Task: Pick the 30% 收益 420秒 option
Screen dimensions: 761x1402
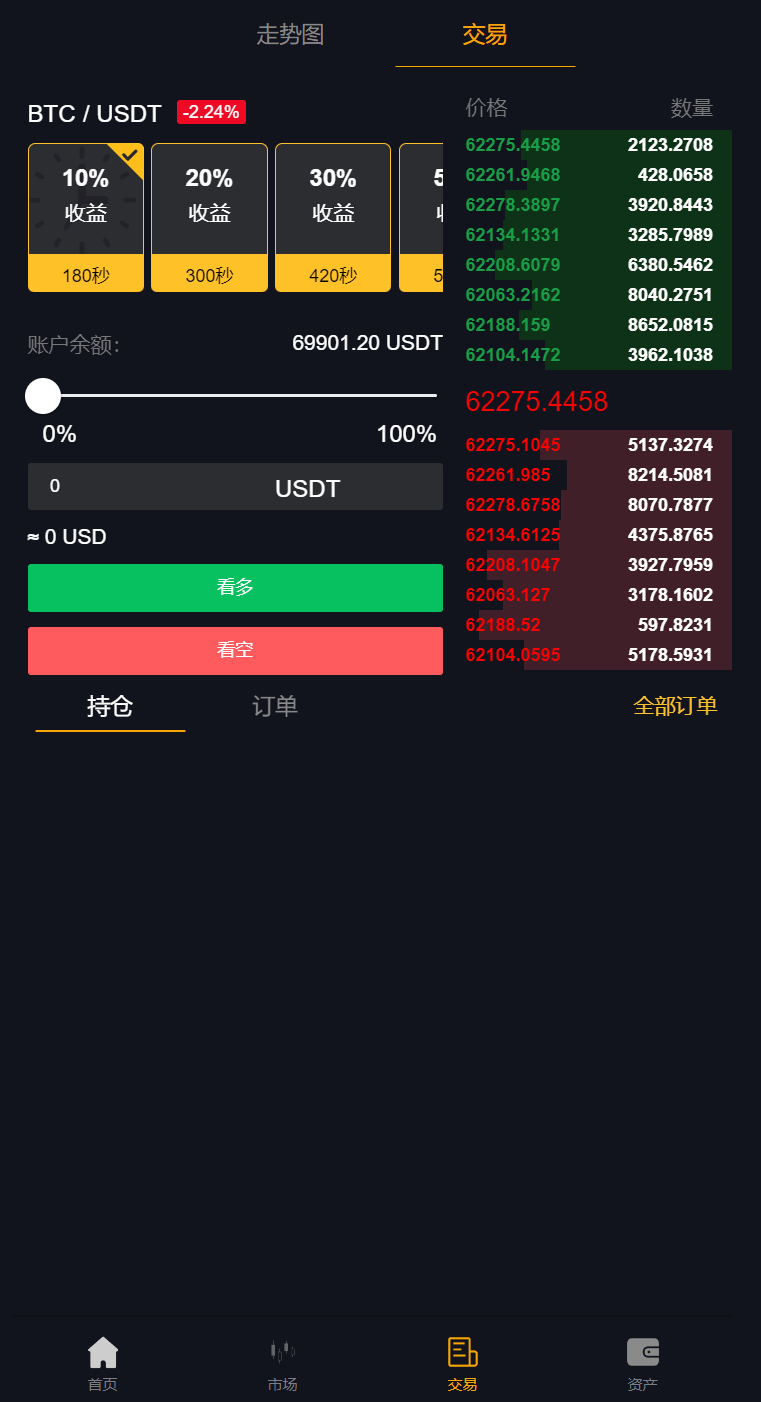Action: pyautogui.click(x=333, y=217)
